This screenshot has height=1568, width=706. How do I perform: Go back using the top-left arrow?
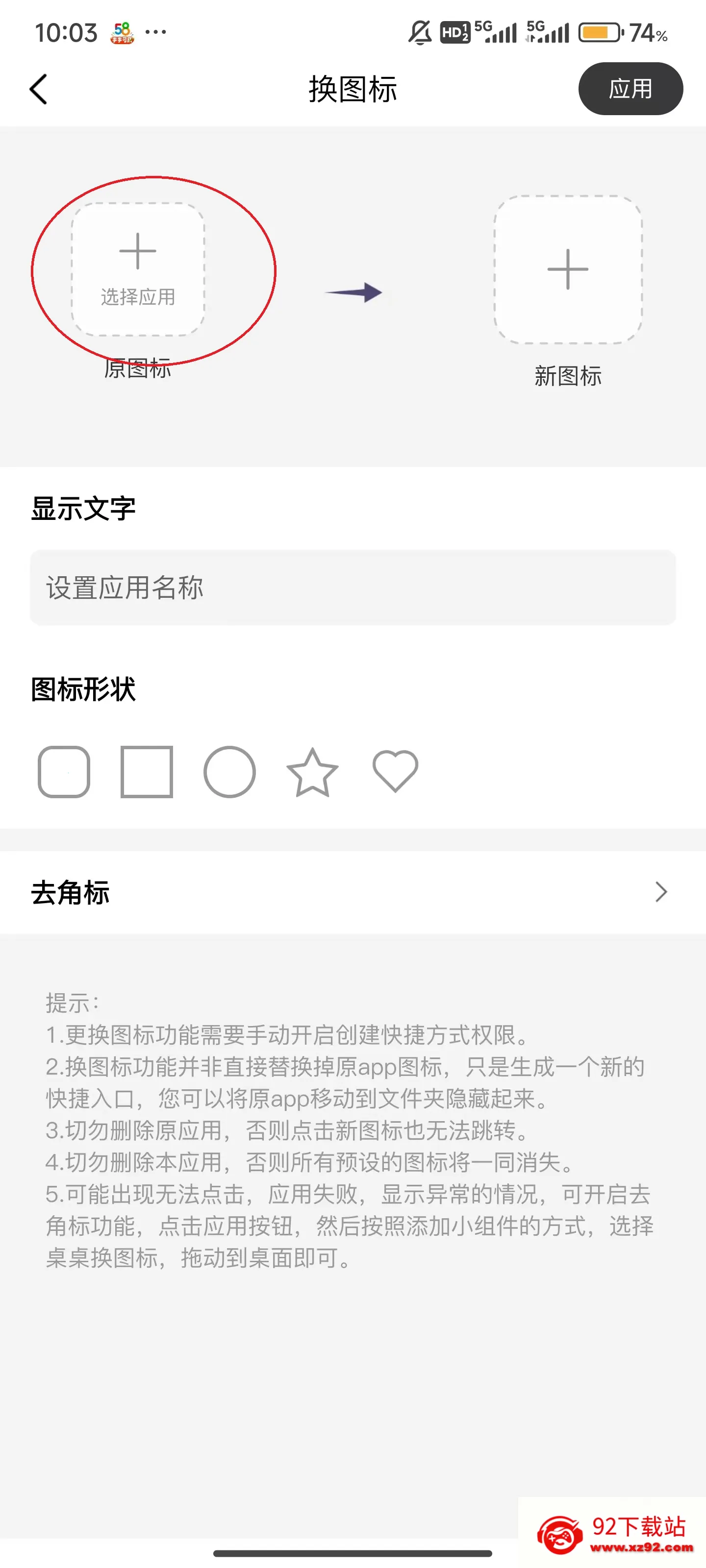click(38, 90)
